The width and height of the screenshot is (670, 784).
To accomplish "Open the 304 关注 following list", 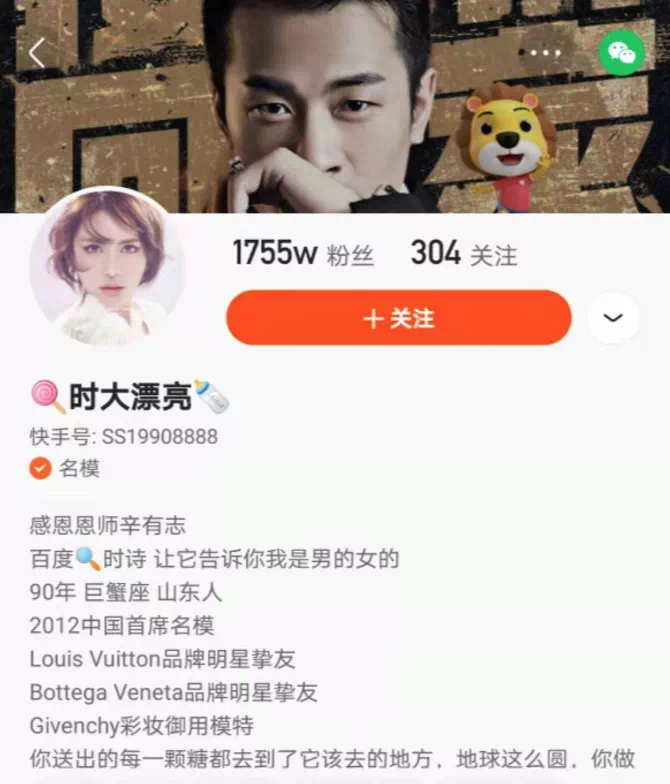I will [x=464, y=254].
